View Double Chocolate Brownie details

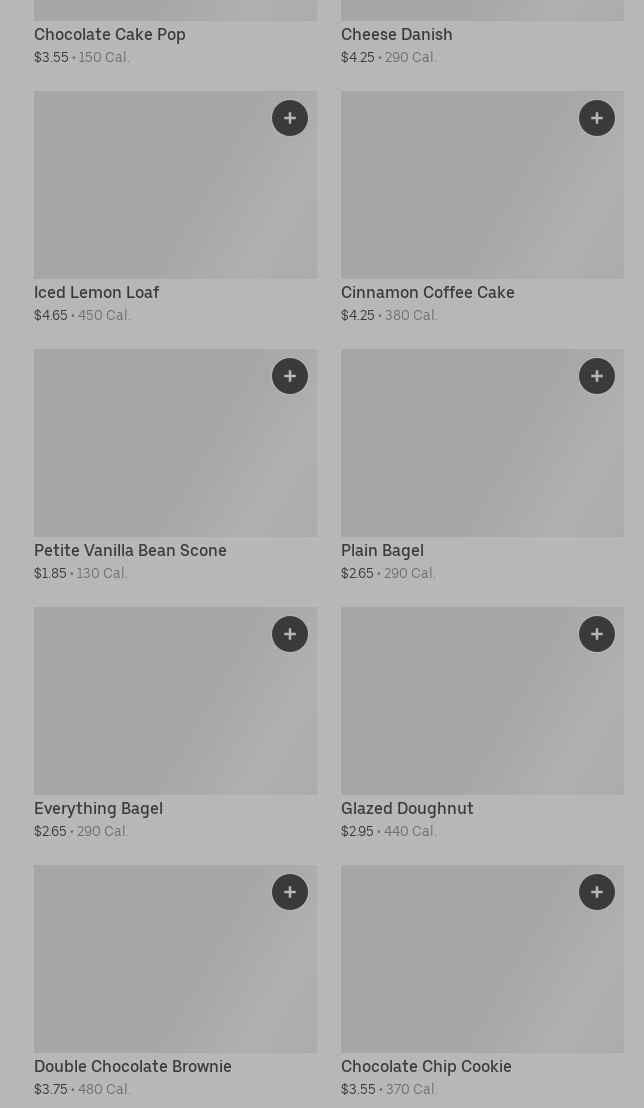tap(175, 982)
